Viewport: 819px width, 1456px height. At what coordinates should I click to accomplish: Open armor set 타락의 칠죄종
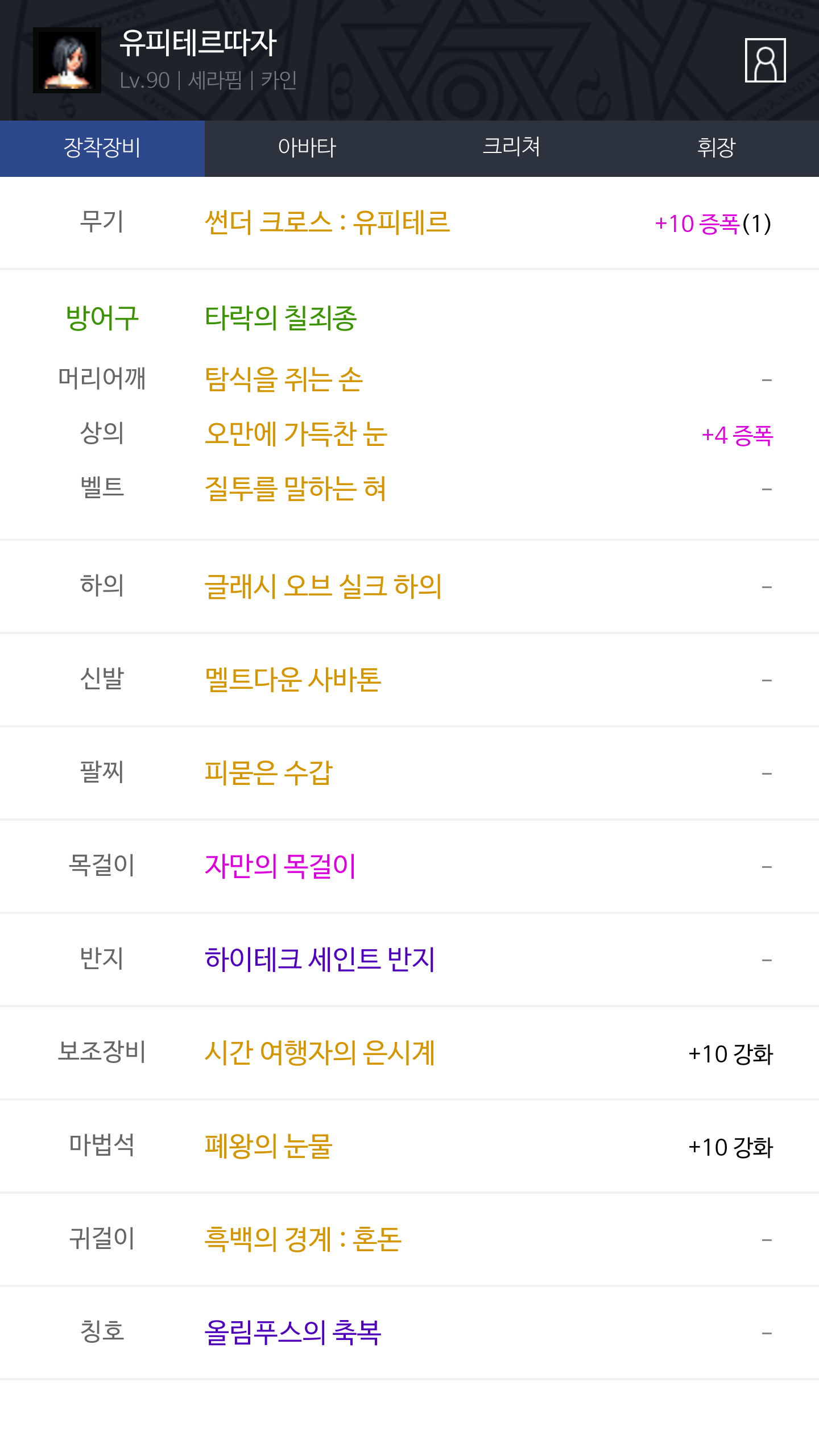pos(280,317)
